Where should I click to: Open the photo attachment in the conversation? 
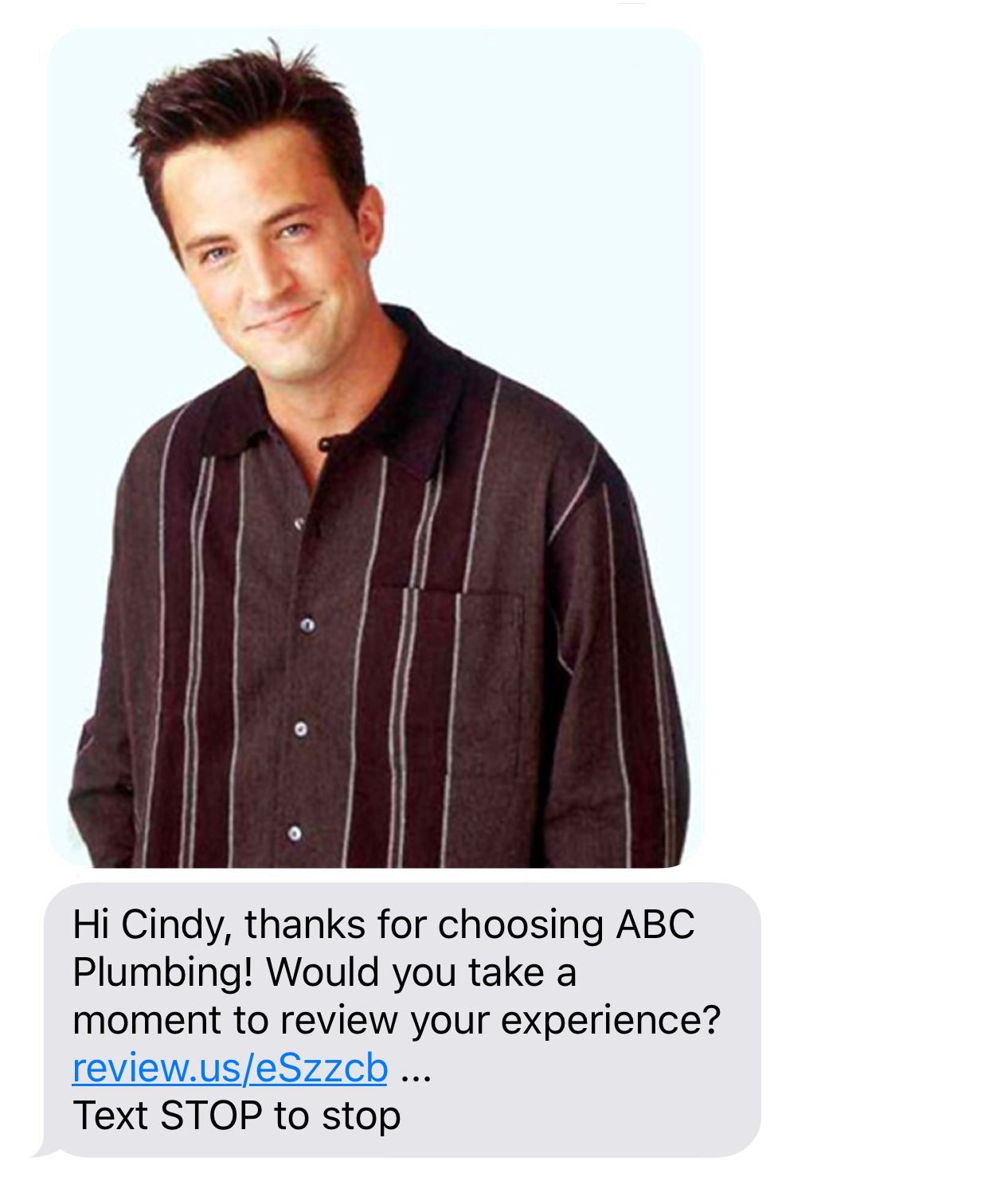(x=376, y=448)
